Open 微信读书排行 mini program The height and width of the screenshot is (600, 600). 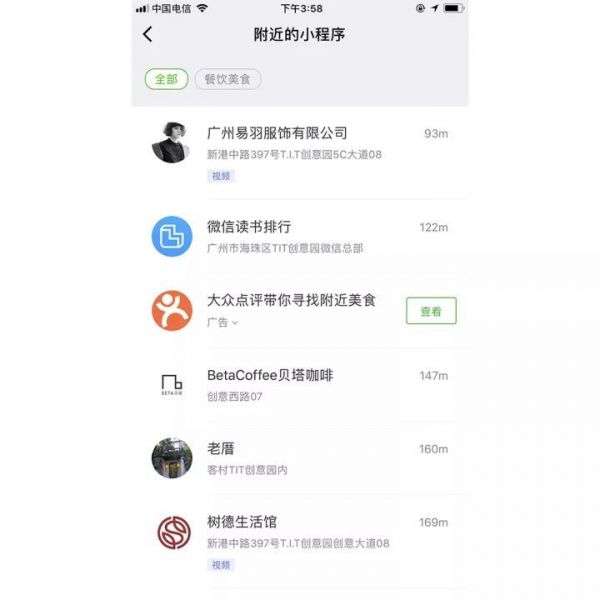click(249, 227)
